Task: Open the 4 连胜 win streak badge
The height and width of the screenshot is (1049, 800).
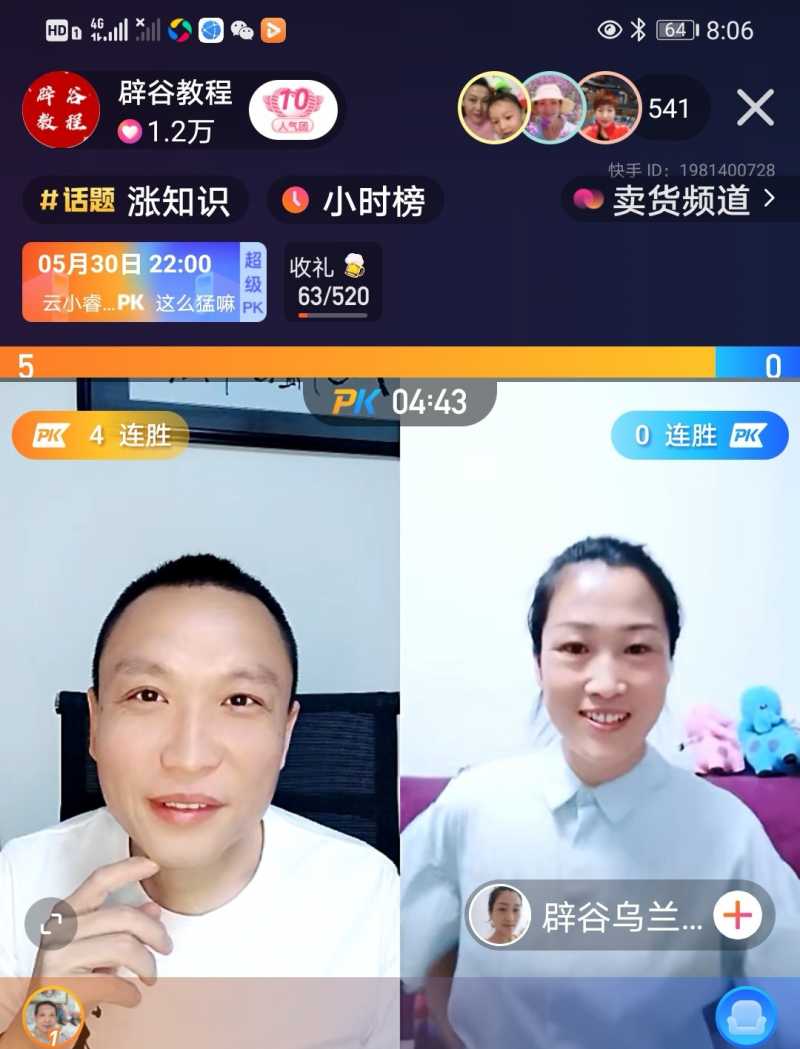Action: (x=100, y=436)
